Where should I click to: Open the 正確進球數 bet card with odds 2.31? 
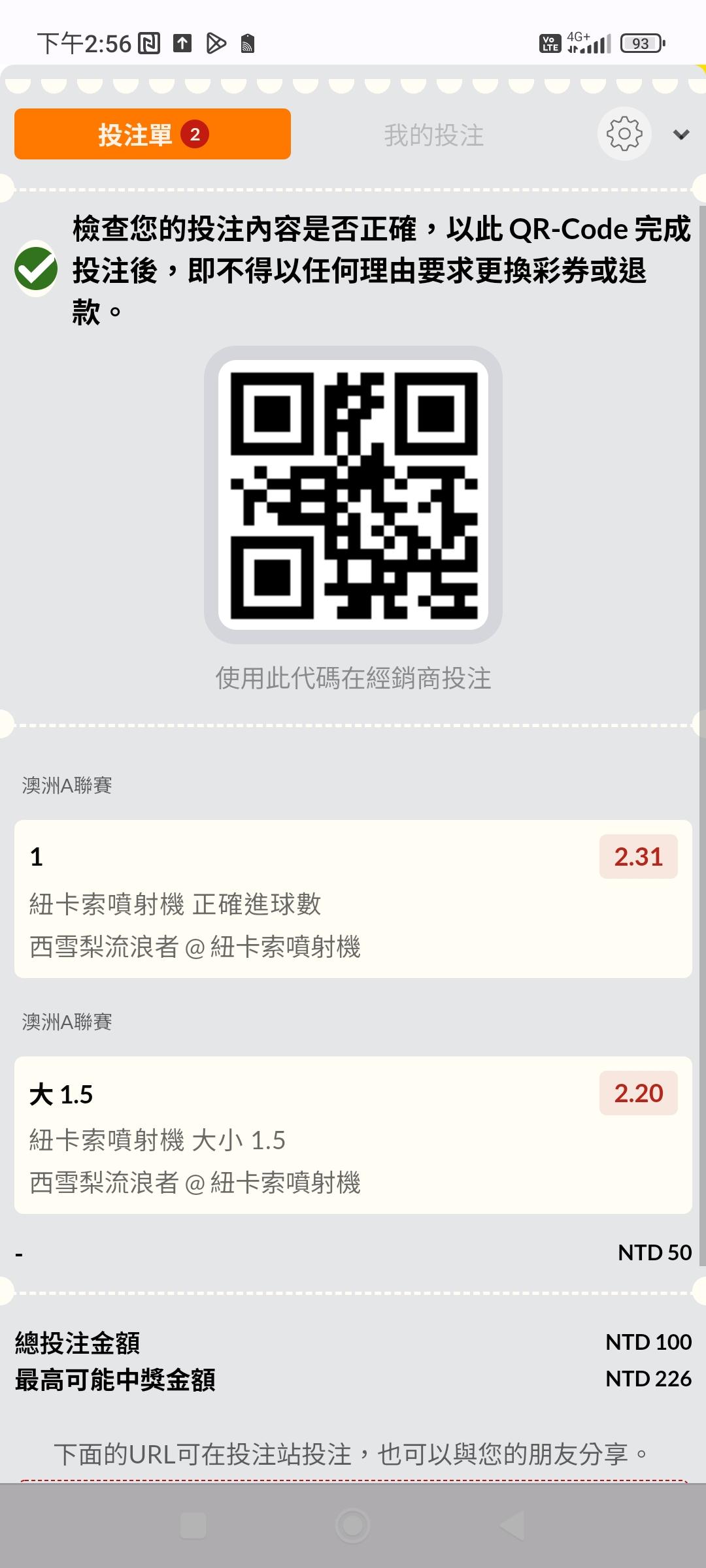point(353,898)
